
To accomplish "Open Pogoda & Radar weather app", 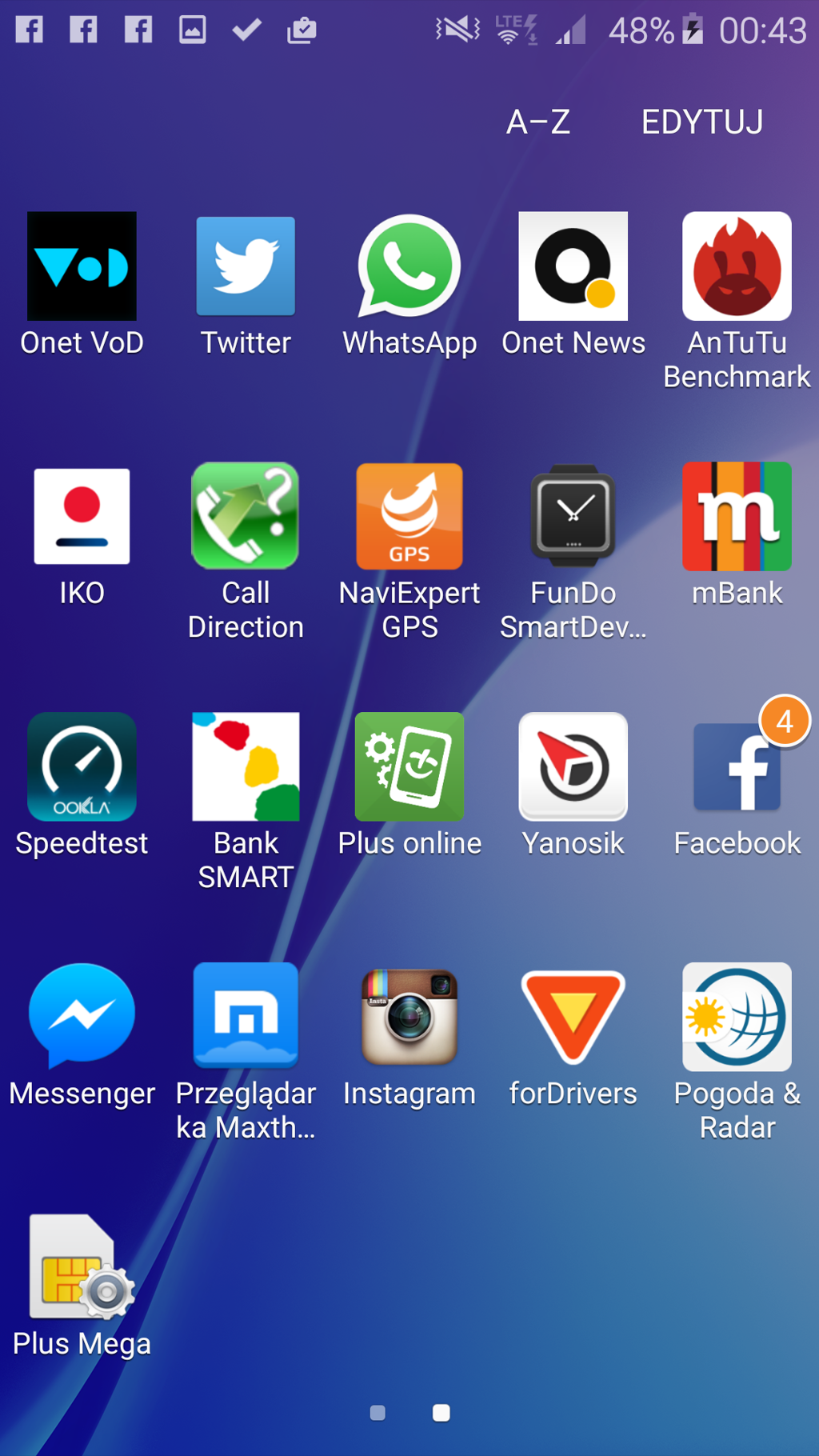I will click(x=737, y=1016).
